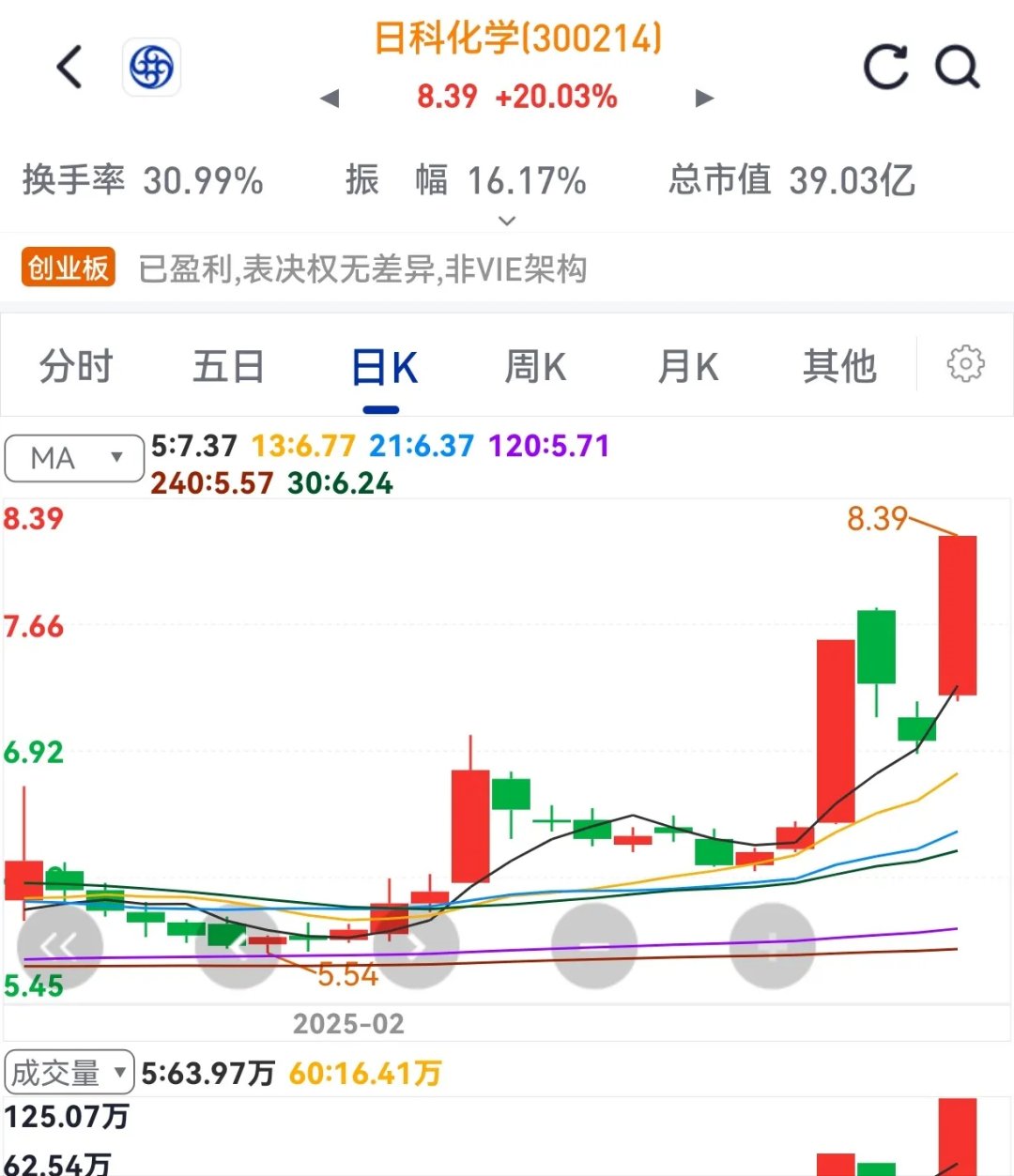Zoom out the chart with minus control
The height and width of the screenshot is (1176, 1014).
point(596,946)
